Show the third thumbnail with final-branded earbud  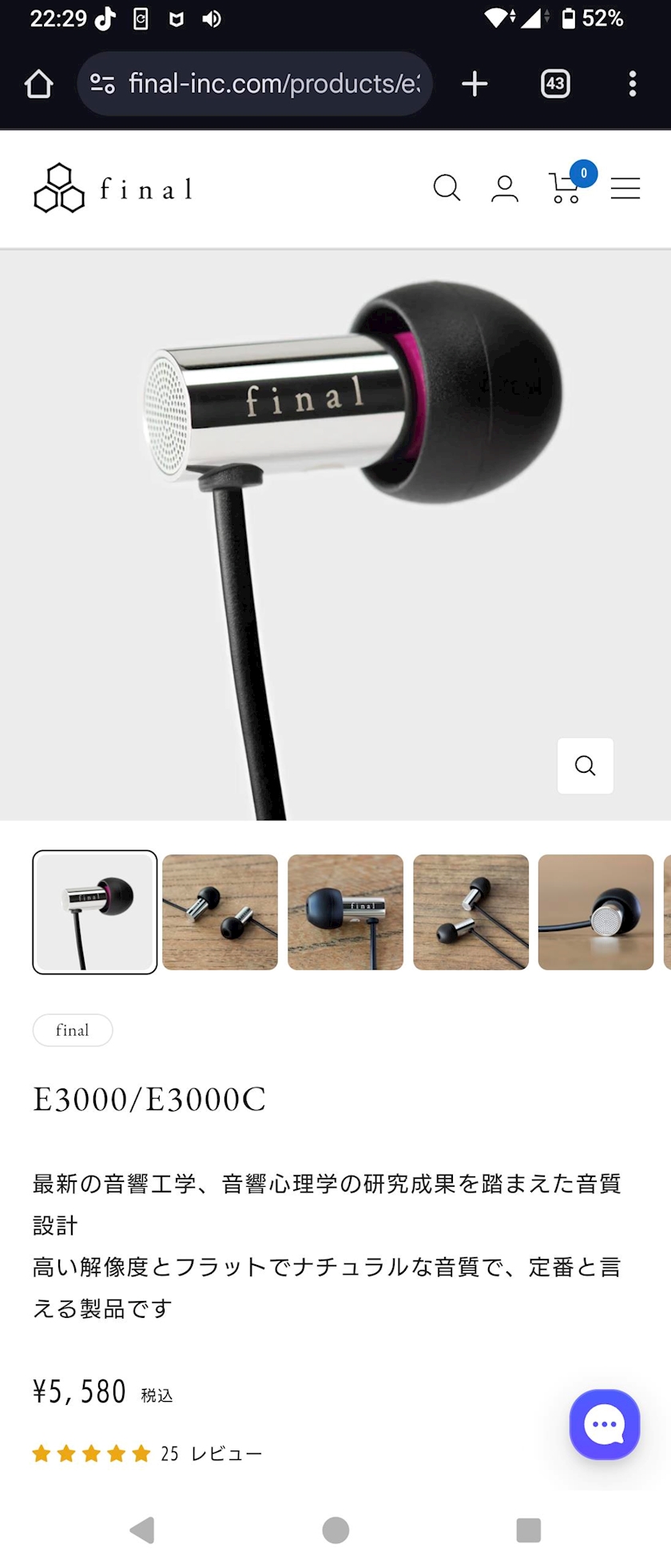[345, 912]
